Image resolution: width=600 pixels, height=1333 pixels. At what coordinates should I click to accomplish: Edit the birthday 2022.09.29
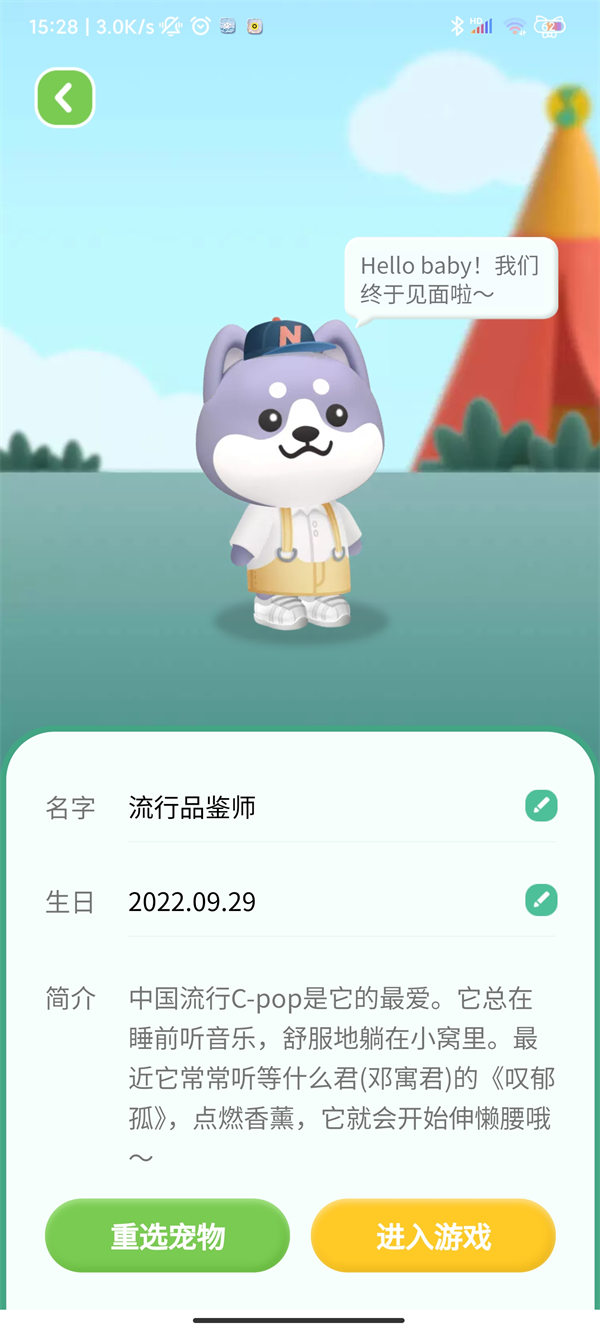(x=541, y=900)
